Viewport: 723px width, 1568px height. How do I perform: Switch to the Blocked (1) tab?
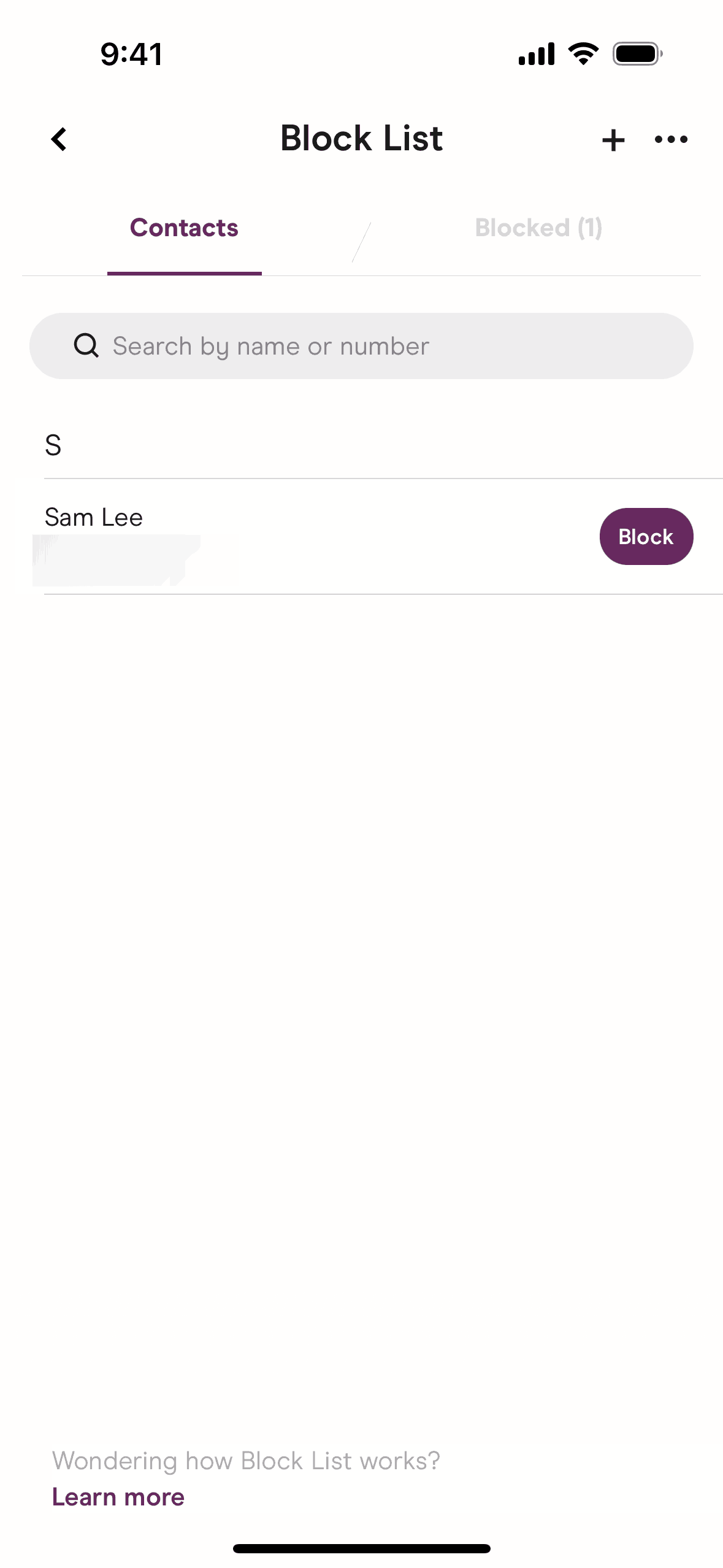[538, 228]
